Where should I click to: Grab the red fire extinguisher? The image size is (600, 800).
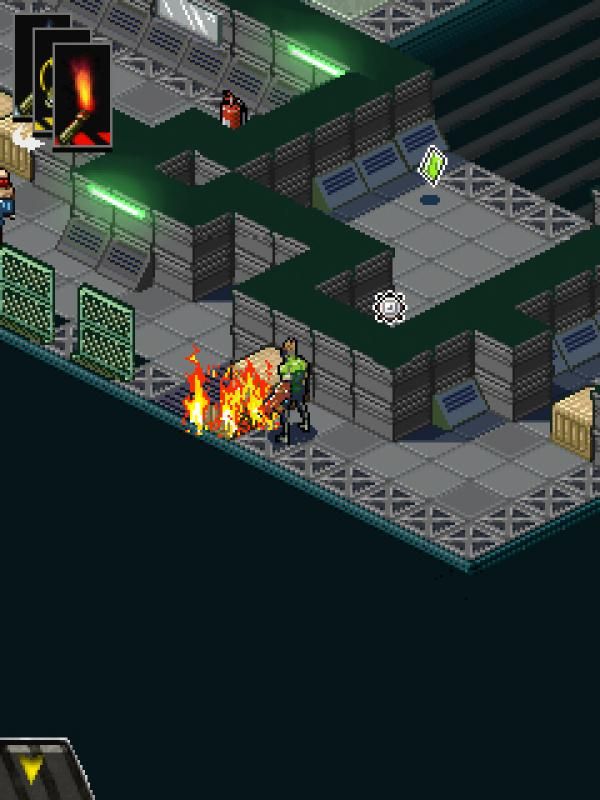click(231, 110)
